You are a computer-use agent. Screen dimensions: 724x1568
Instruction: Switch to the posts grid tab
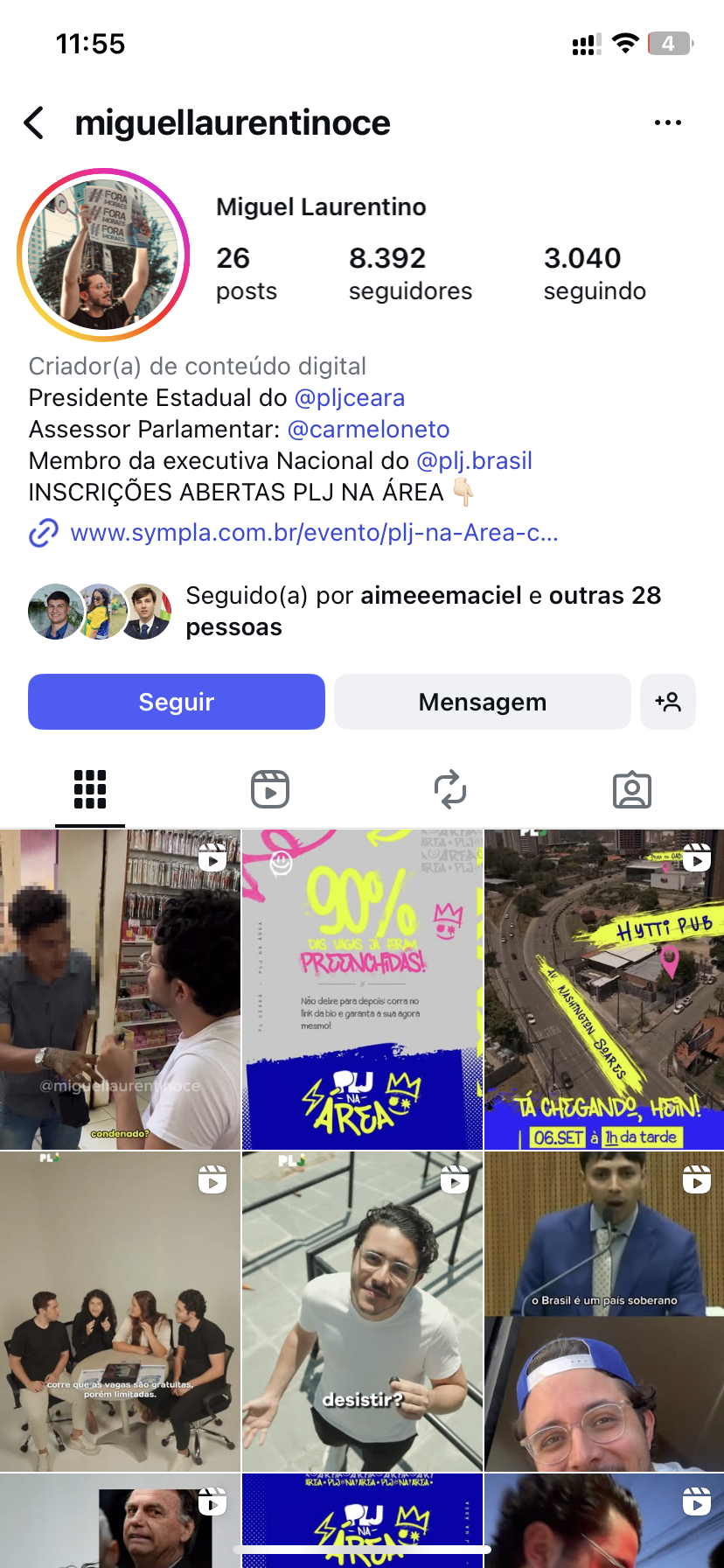point(90,790)
